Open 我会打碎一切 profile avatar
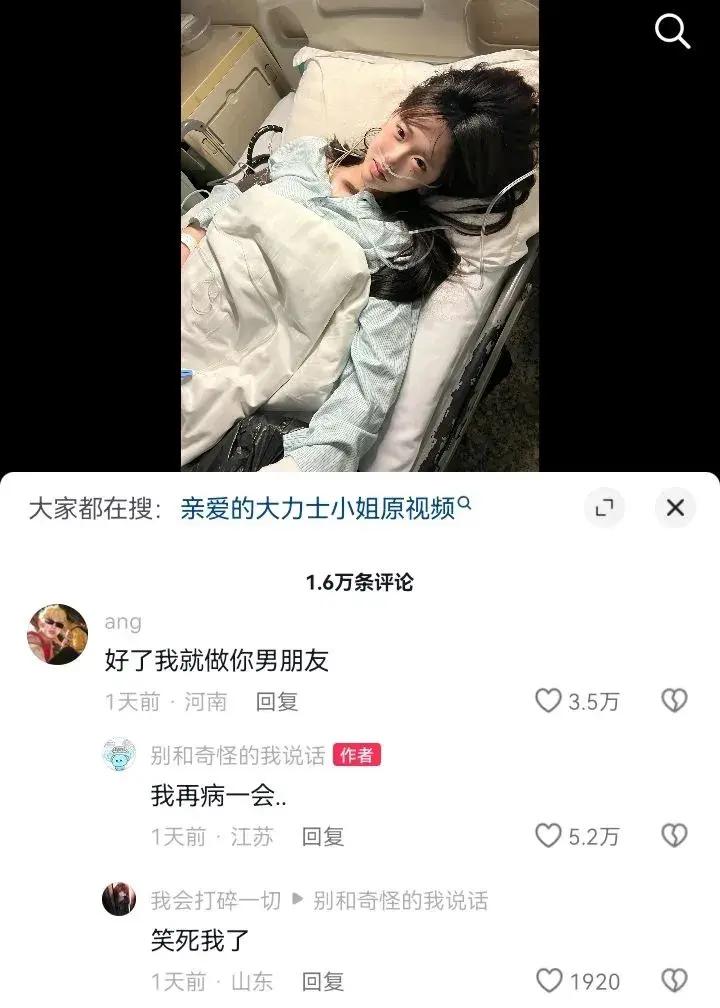 coord(119,900)
